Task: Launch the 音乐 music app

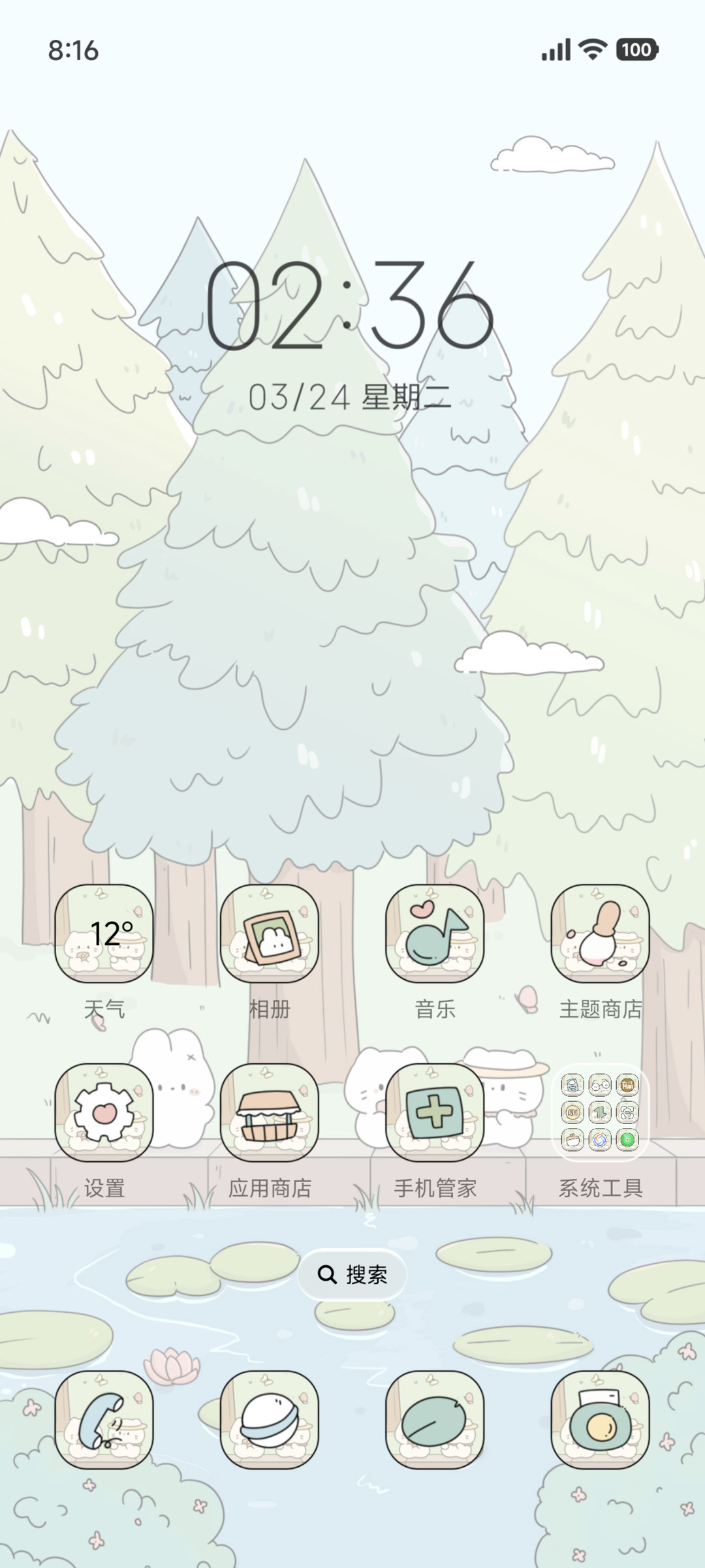Action: pos(435,933)
